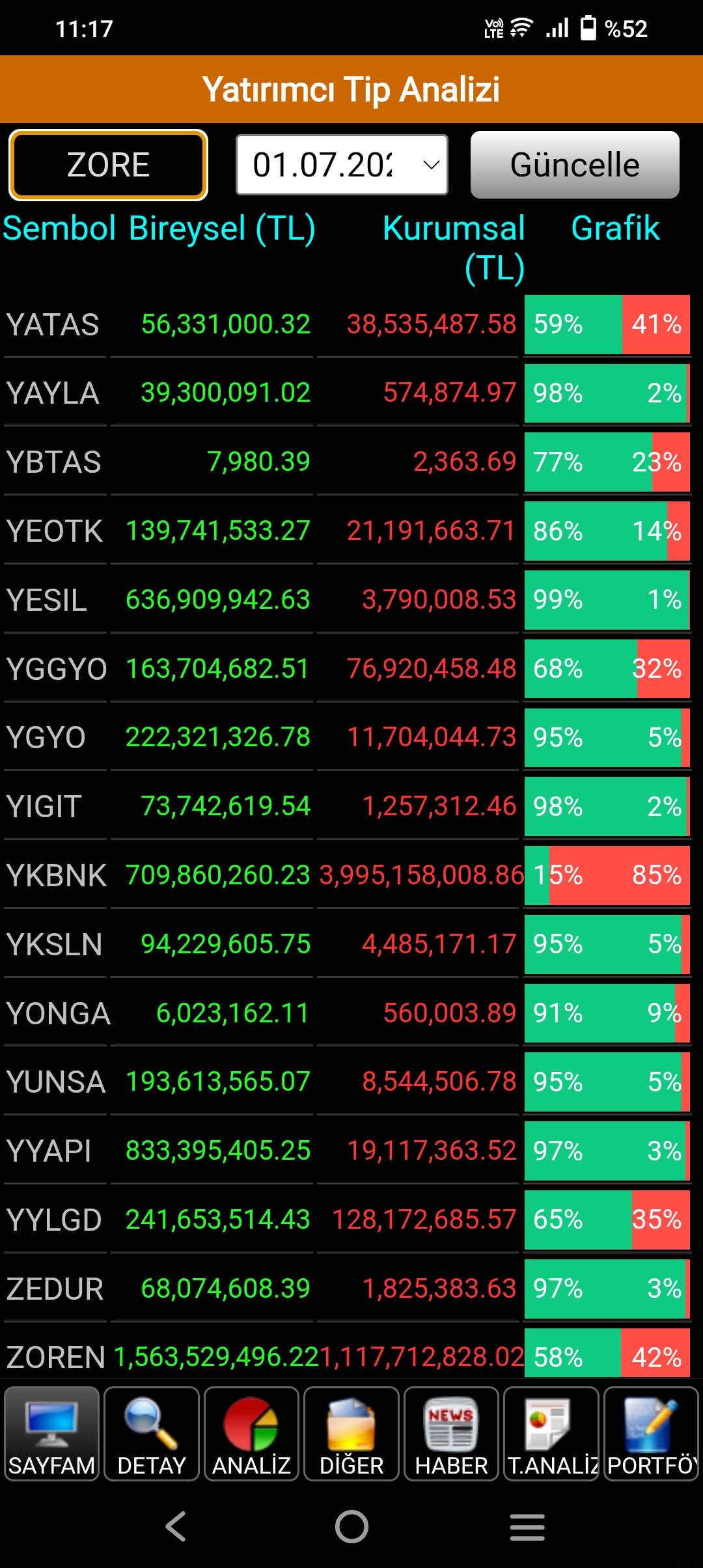This screenshot has width=703, height=1568.
Task: Open the 01.07 date dropdown
Action: [342, 165]
